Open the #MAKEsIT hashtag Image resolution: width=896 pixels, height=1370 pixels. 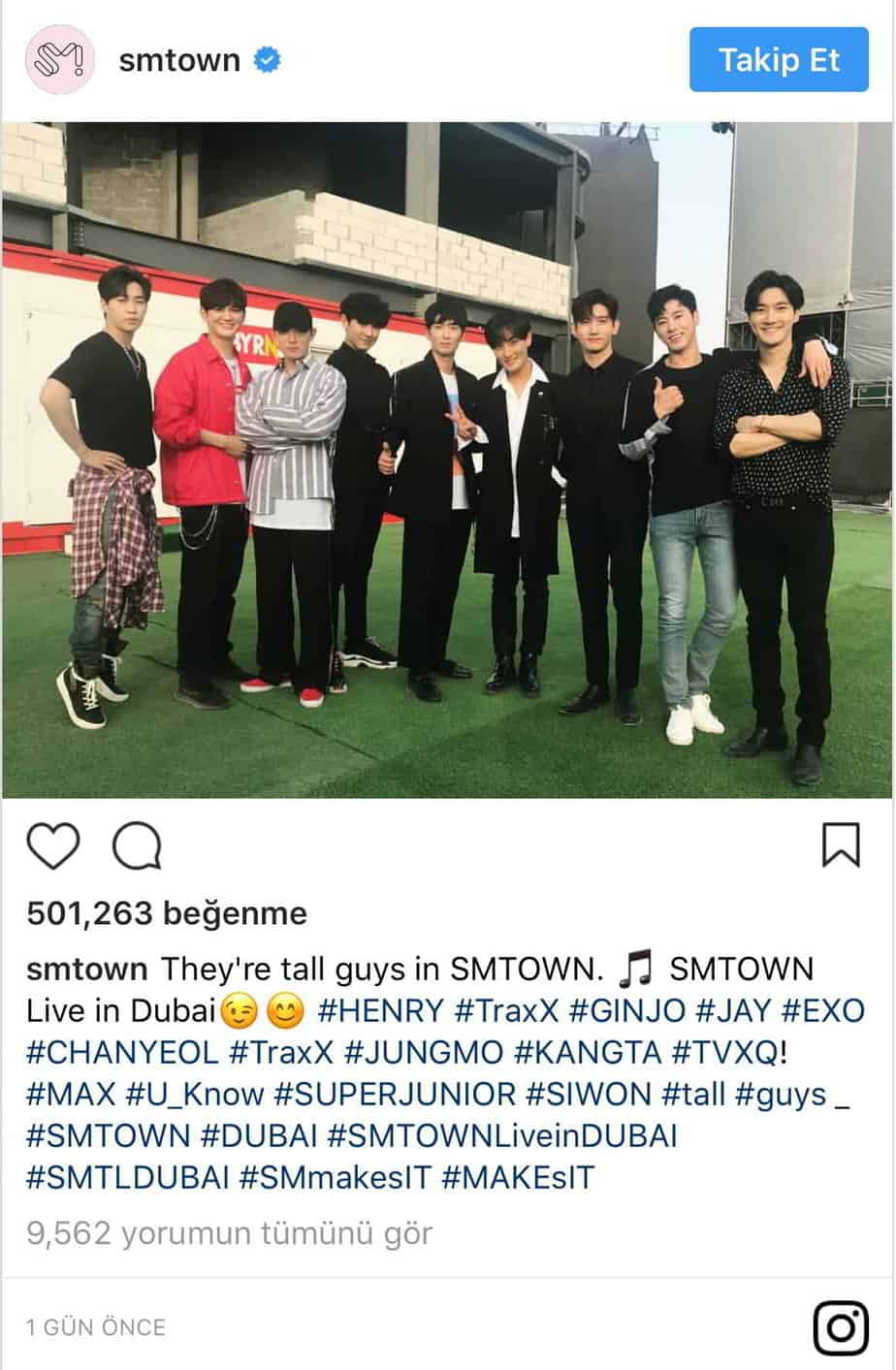click(x=517, y=1177)
